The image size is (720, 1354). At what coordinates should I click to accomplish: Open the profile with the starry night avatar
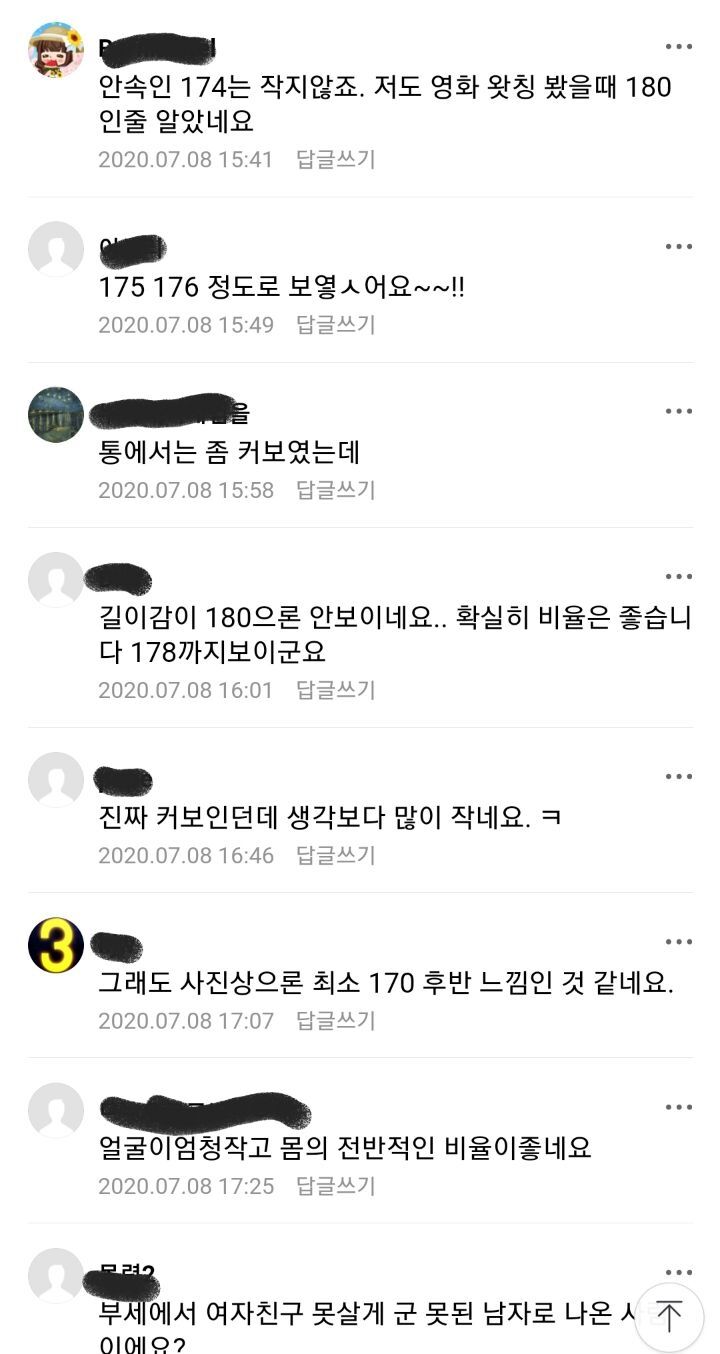[x=56, y=415]
